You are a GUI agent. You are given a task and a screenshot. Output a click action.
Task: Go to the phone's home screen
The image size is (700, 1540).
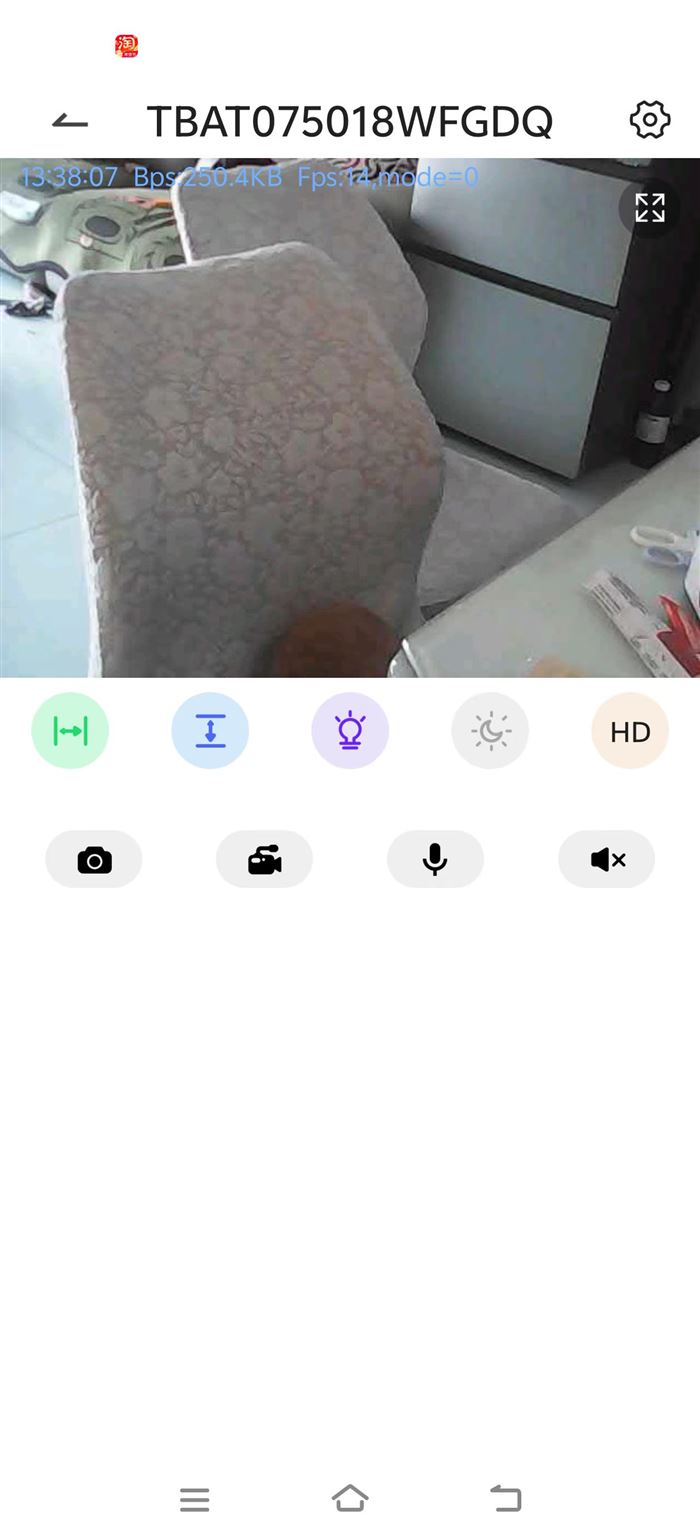(x=350, y=1498)
